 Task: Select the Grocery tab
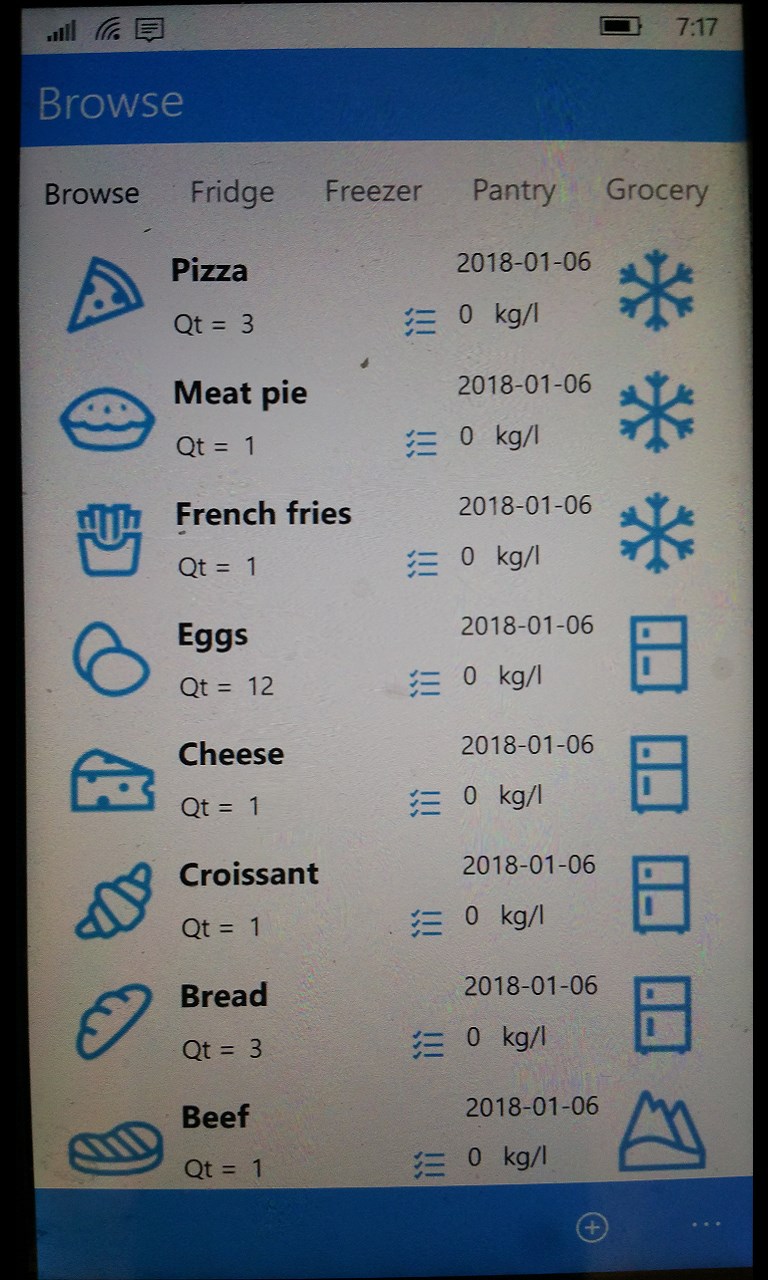pyautogui.click(x=656, y=190)
